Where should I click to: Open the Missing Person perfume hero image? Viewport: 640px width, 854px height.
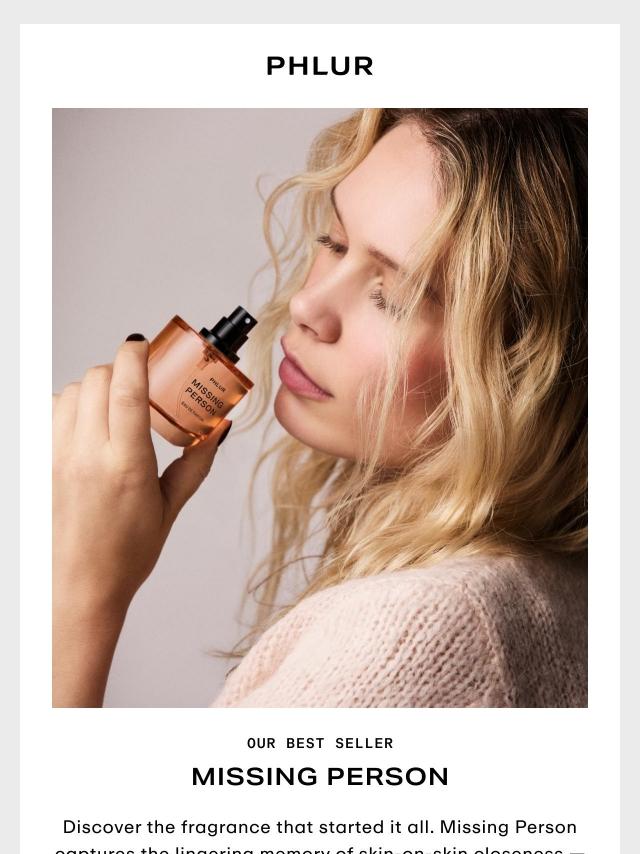point(320,408)
